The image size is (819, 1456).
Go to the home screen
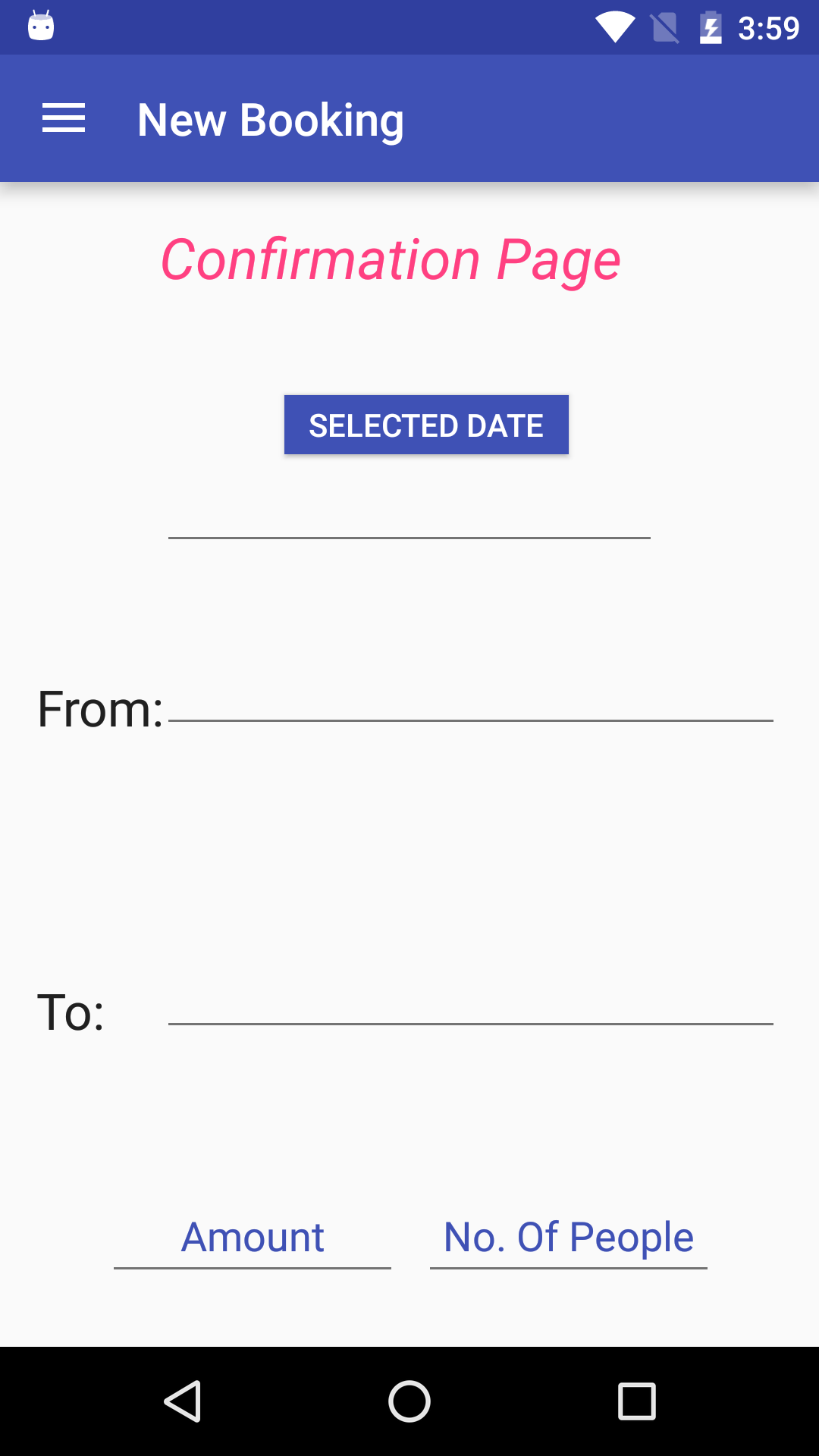409,1401
